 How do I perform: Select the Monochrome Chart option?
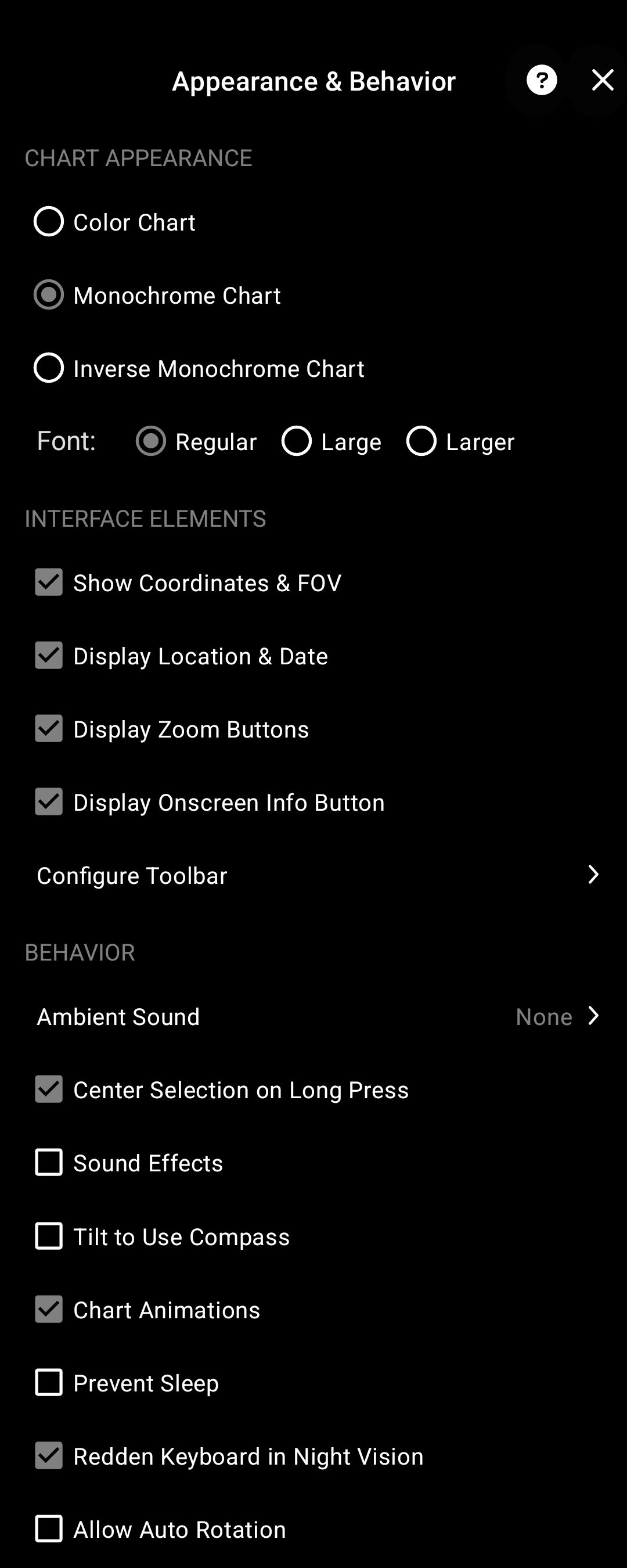pyautogui.click(x=49, y=294)
